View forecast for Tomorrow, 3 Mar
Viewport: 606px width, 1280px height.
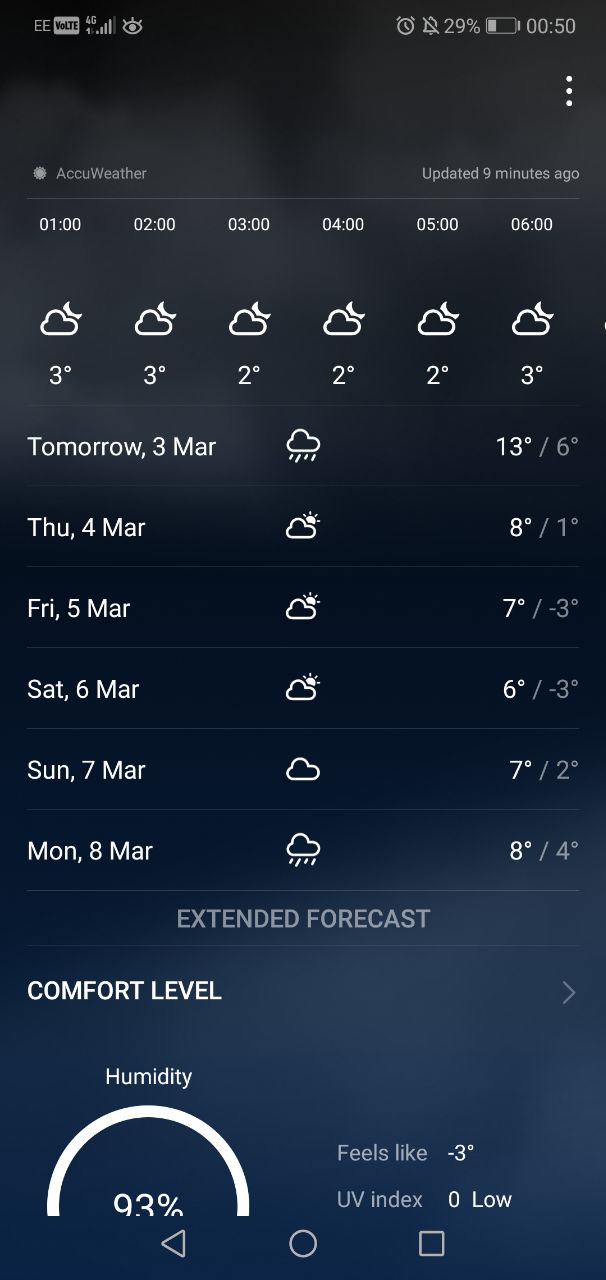(303, 446)
